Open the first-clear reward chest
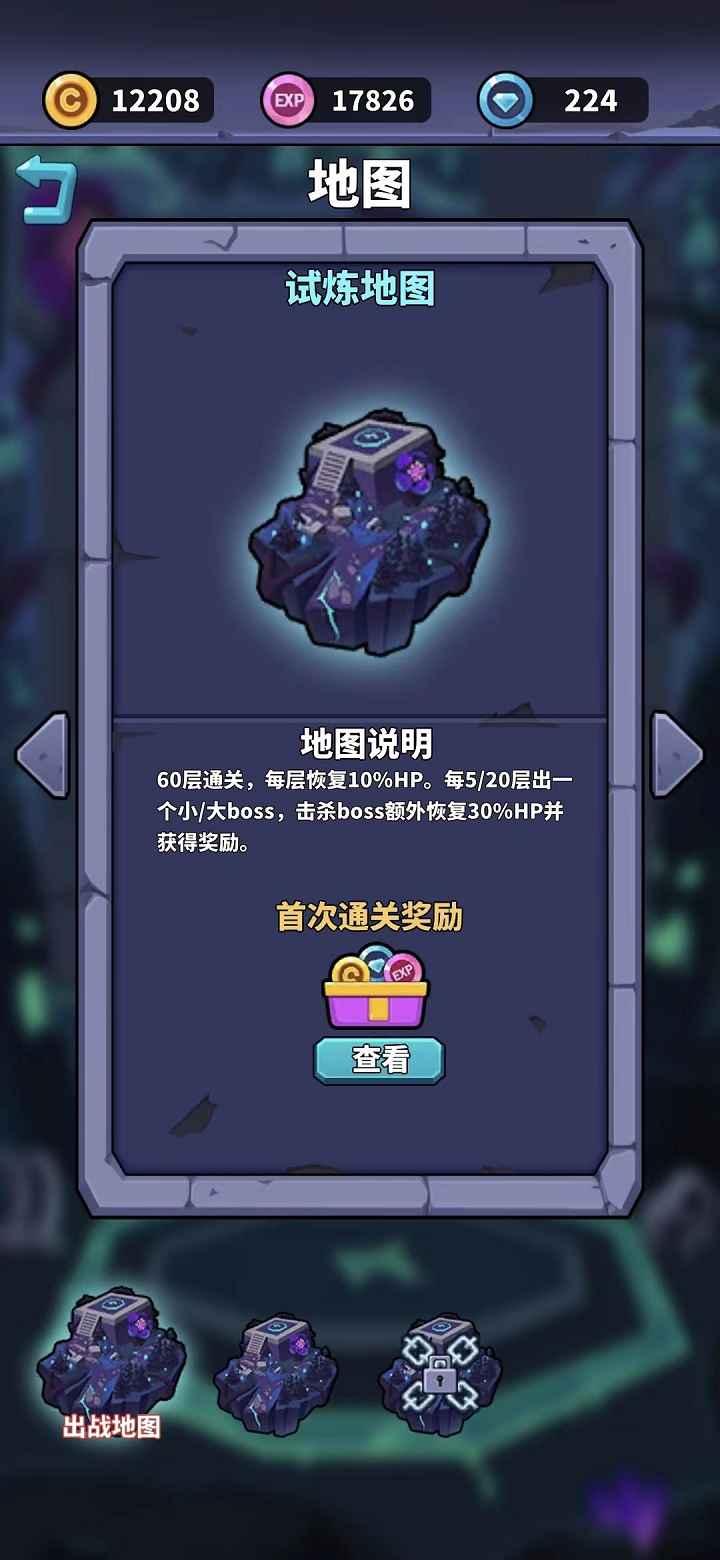The height and width of the screenshot is (1560, 720). 375,990
